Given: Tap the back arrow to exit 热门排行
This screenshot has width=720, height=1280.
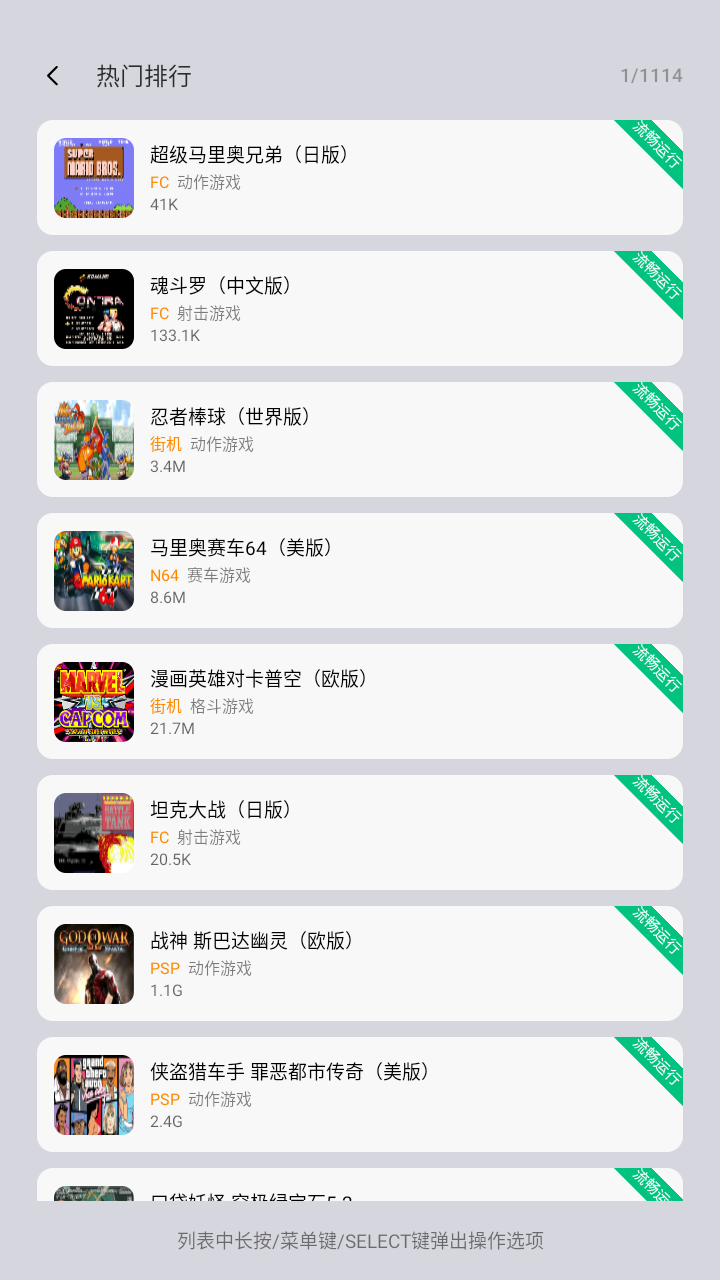Looking at the screenshot, I should pos(52,75).
